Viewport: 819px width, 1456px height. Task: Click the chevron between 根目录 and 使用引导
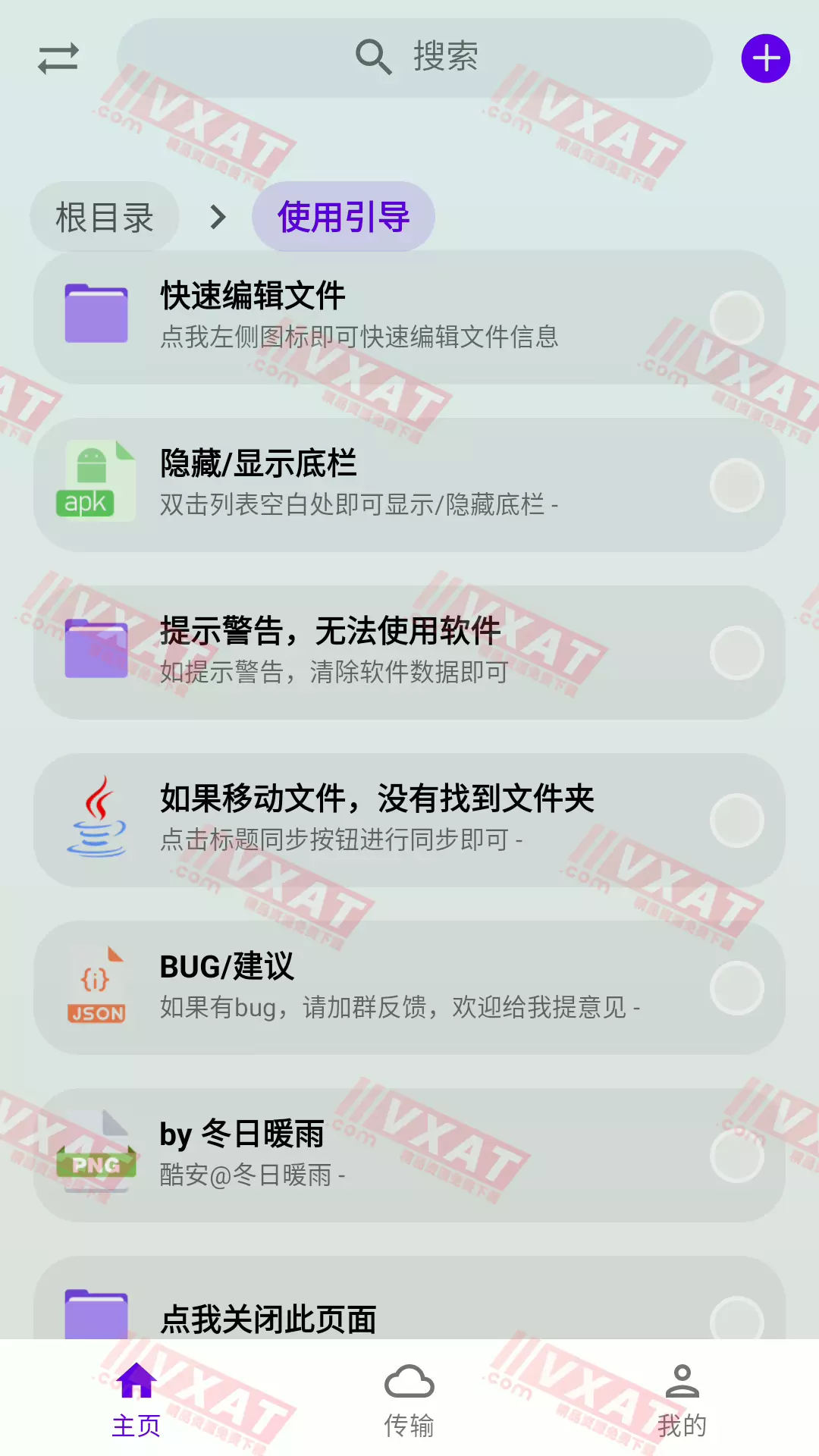tap(217, 217)
